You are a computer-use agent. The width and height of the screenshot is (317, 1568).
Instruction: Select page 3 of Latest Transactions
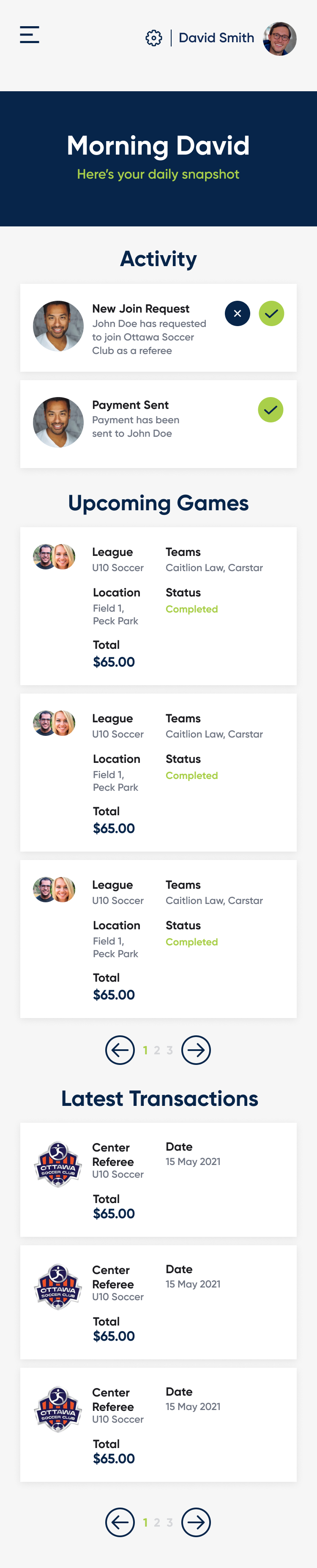click(169, 1522)
